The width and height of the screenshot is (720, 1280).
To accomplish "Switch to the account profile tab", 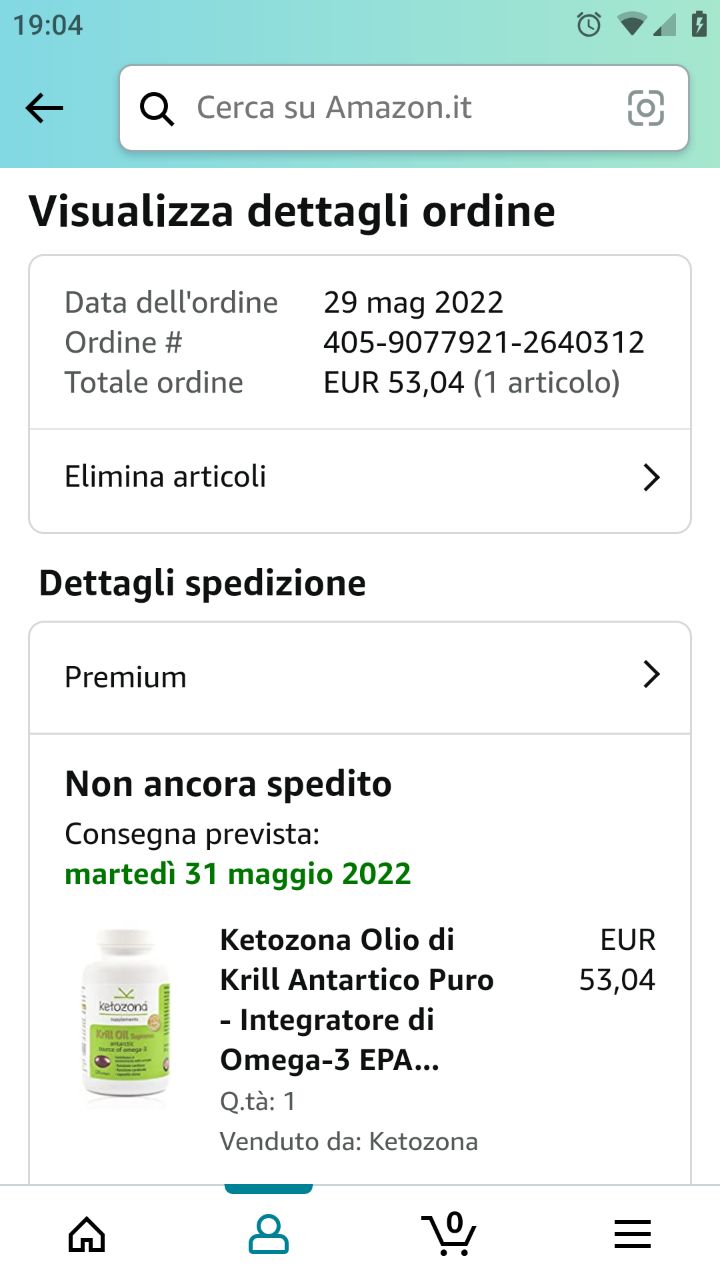I will 268,1234.
